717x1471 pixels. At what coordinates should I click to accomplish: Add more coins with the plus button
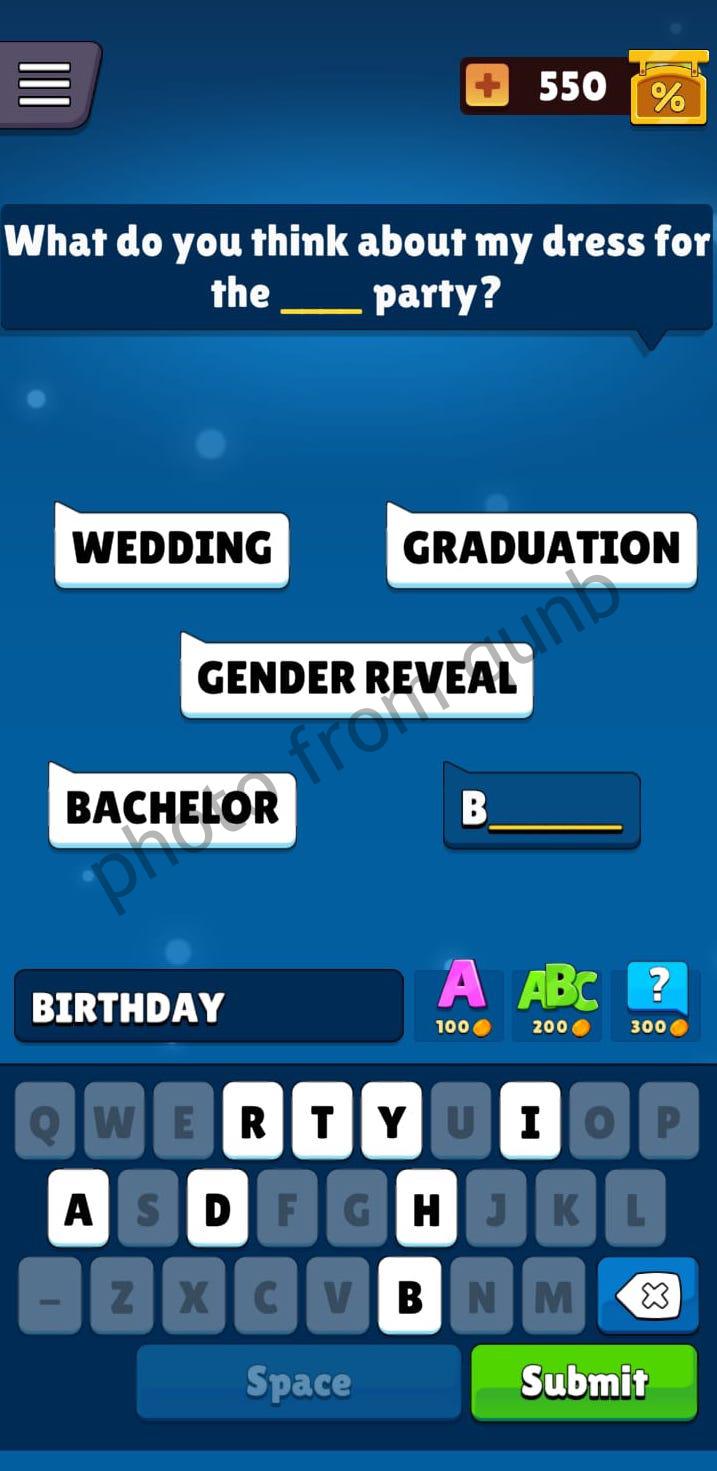tap(487, 86)
